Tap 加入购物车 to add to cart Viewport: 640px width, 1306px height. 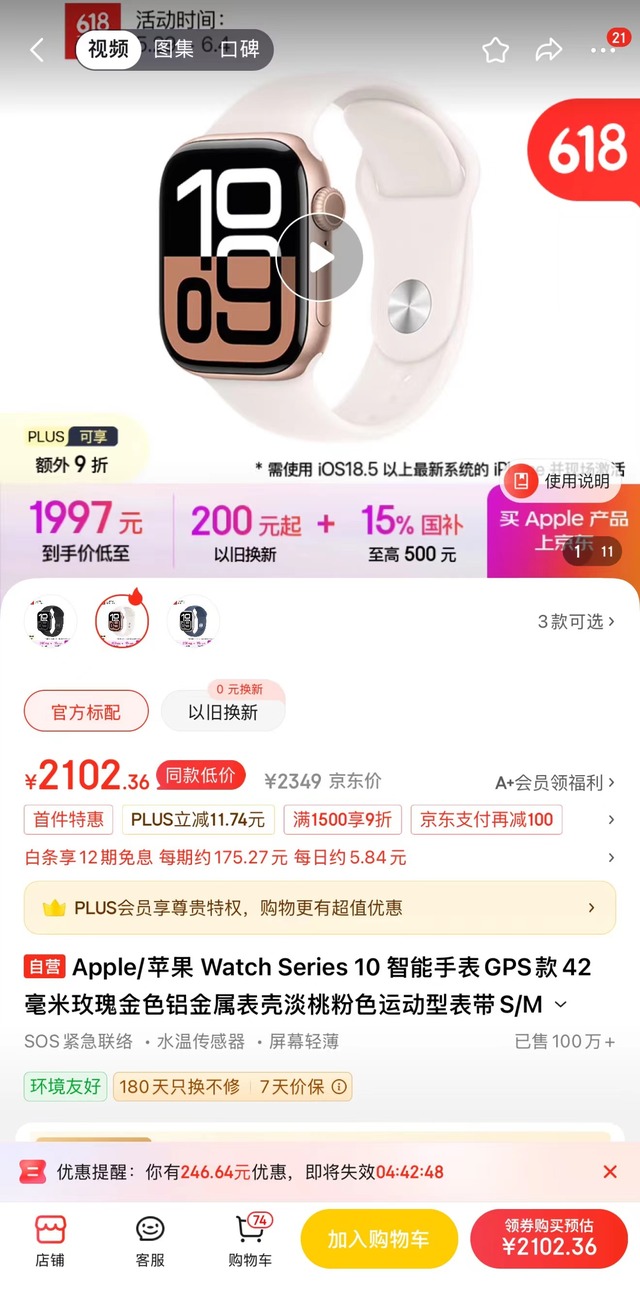click(379, 1239)
